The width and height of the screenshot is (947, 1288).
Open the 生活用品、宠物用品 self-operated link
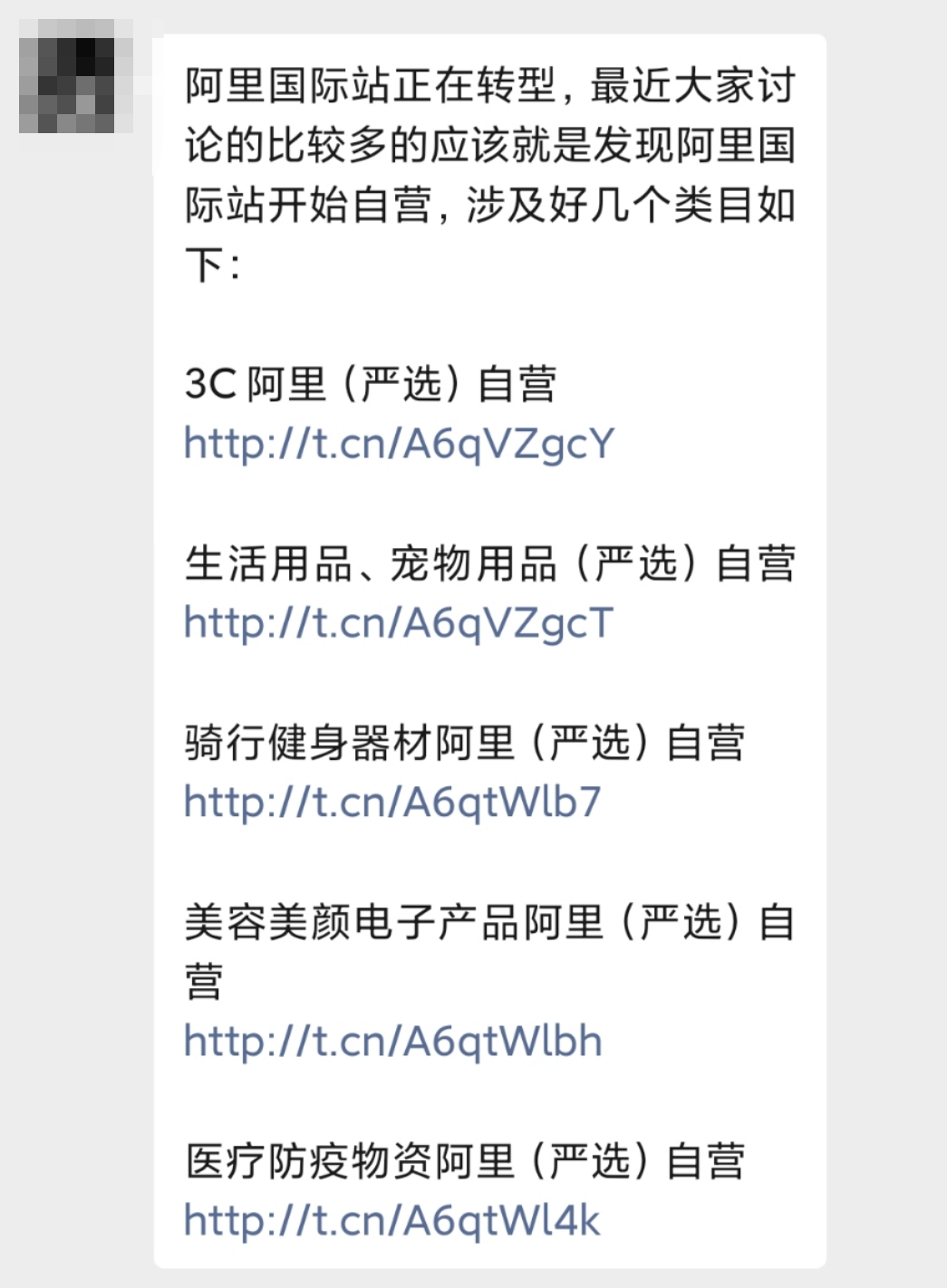pyautogui.click(x=397, y=622)
